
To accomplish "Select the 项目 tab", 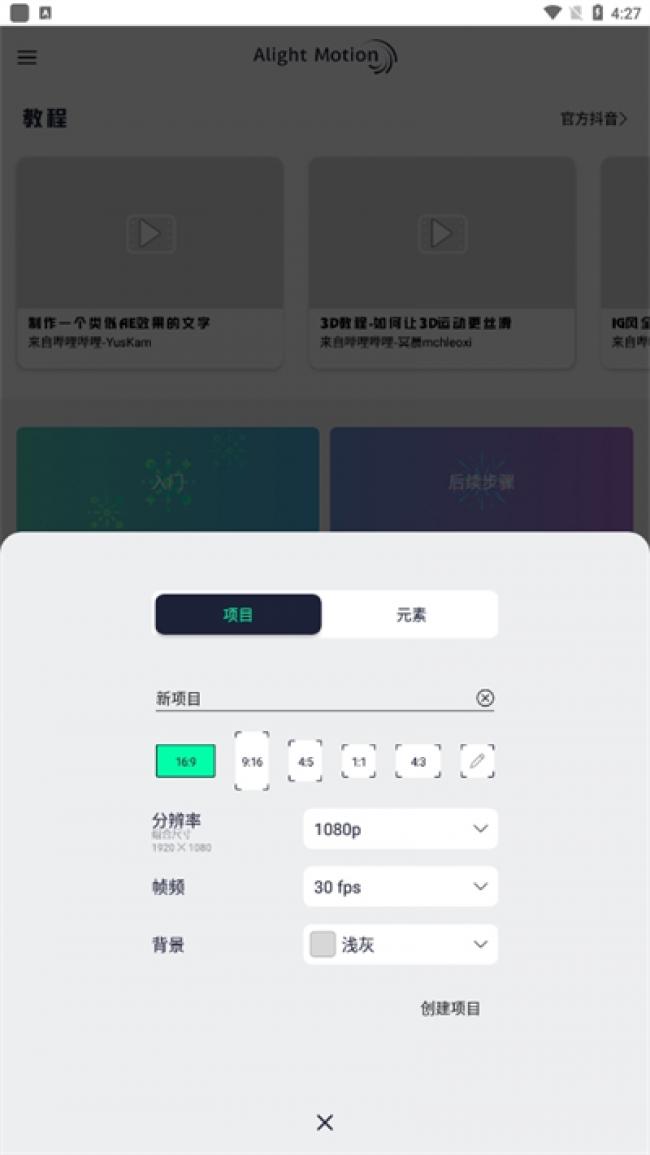I will tap(238, 615).
